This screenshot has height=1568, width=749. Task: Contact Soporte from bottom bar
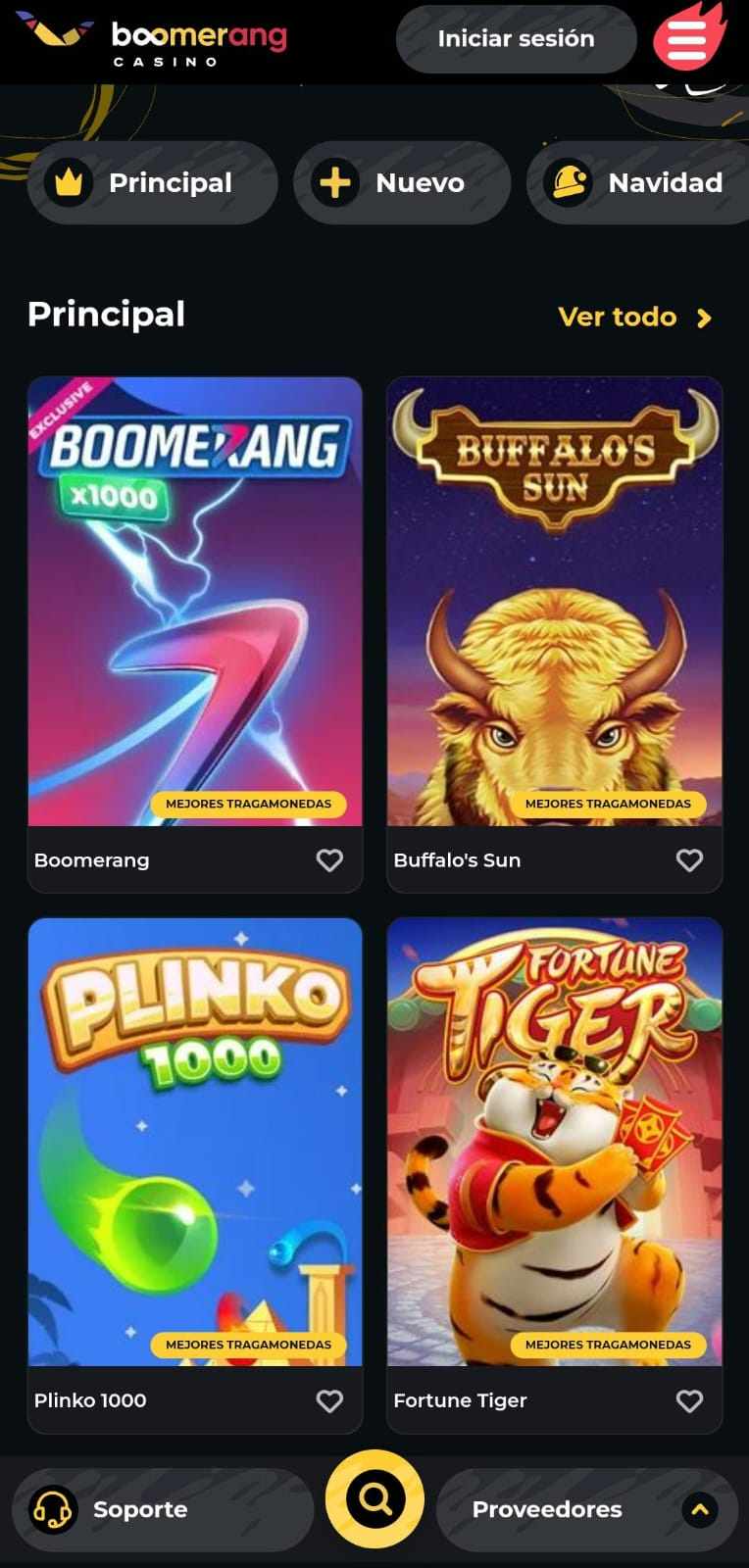(162, 1509)
